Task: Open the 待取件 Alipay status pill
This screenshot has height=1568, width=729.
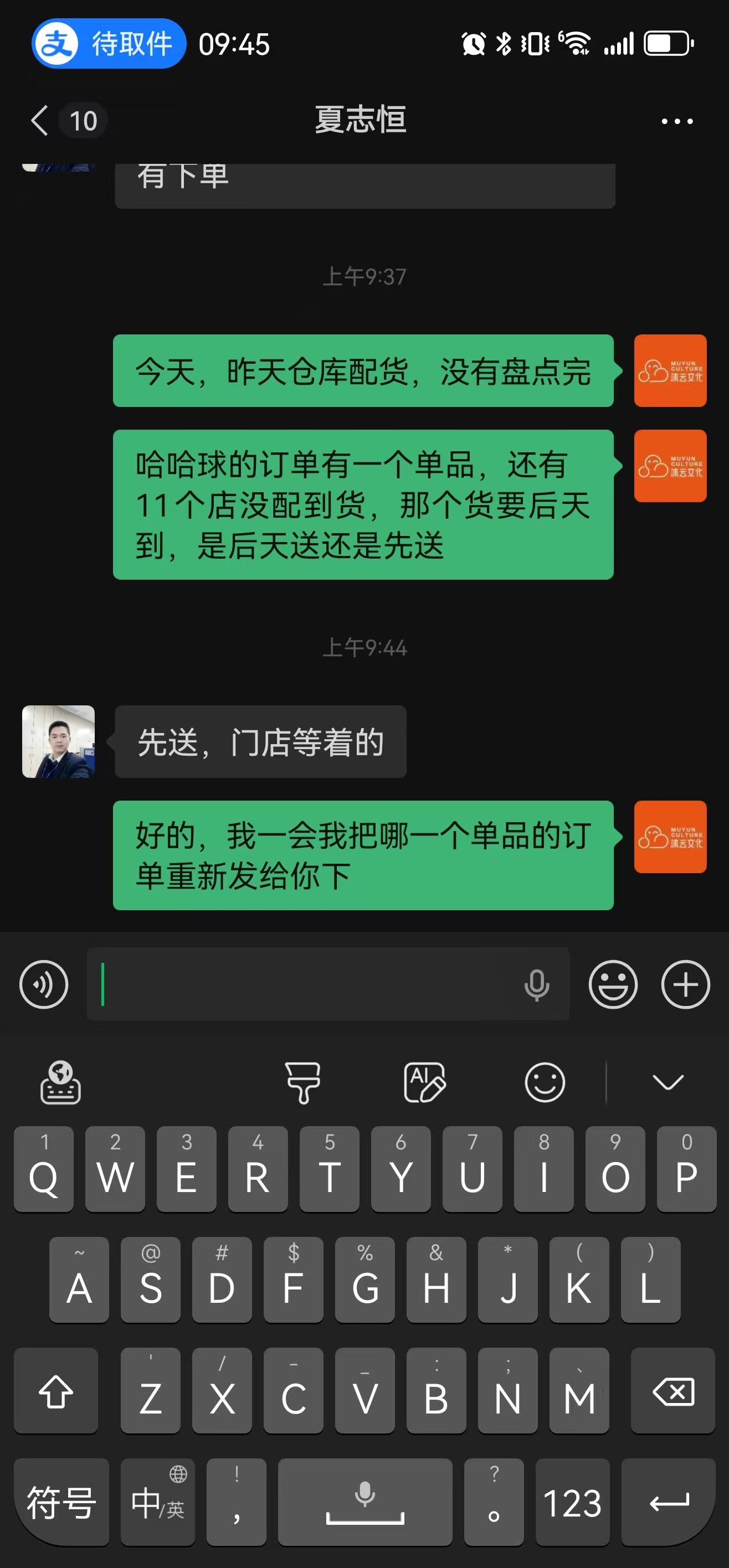Action: click(109, 44)
